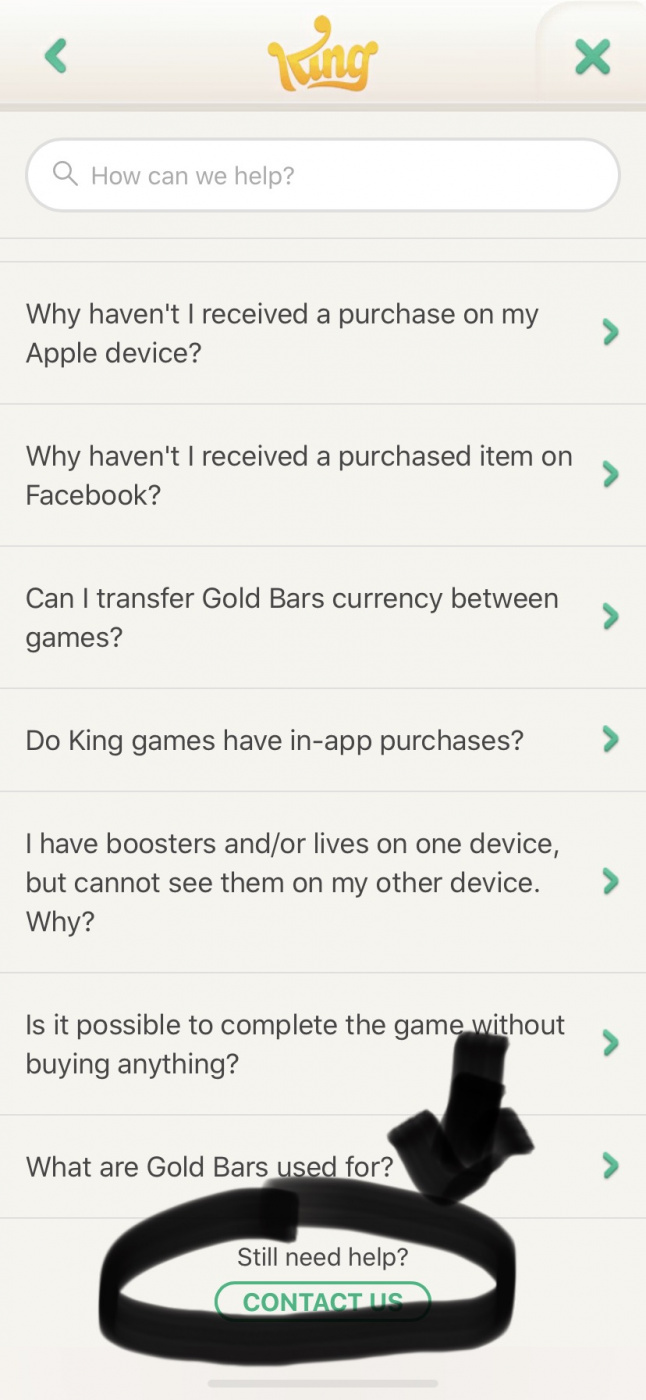
Task: Go back using the green arrow
Action: pyautogui.click(x=57, y=56)
